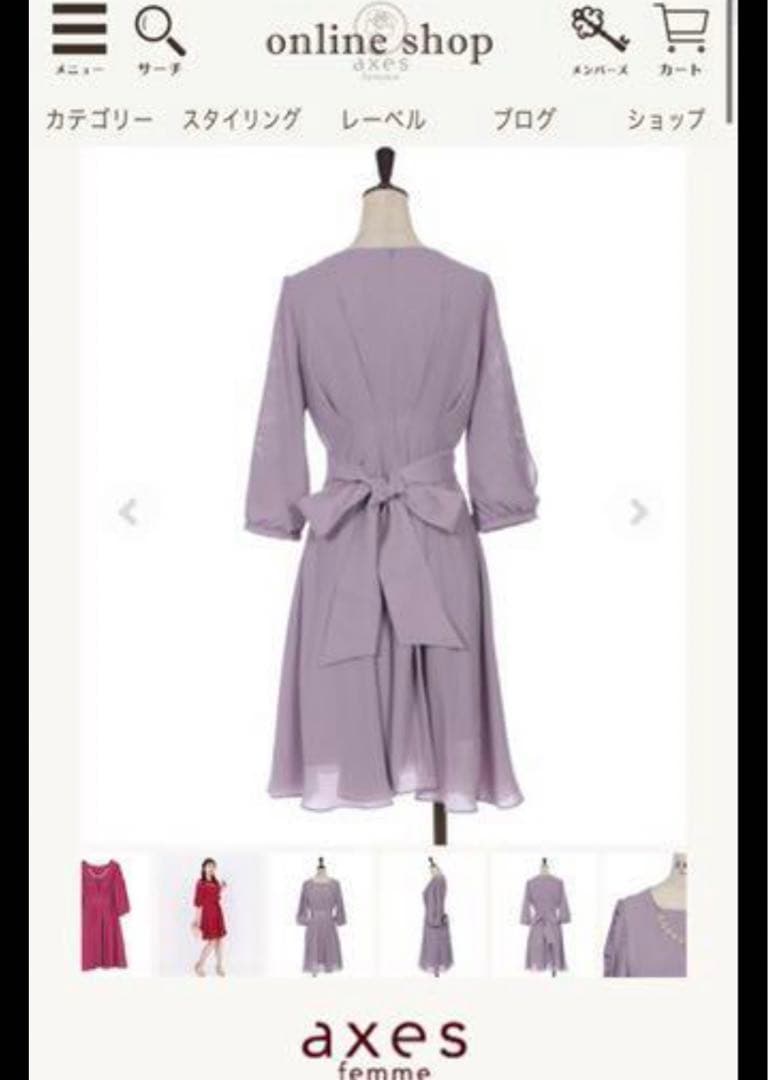The image size is (768, 1080).
Task: View the shopping cart (カート)
Action: 681,38
